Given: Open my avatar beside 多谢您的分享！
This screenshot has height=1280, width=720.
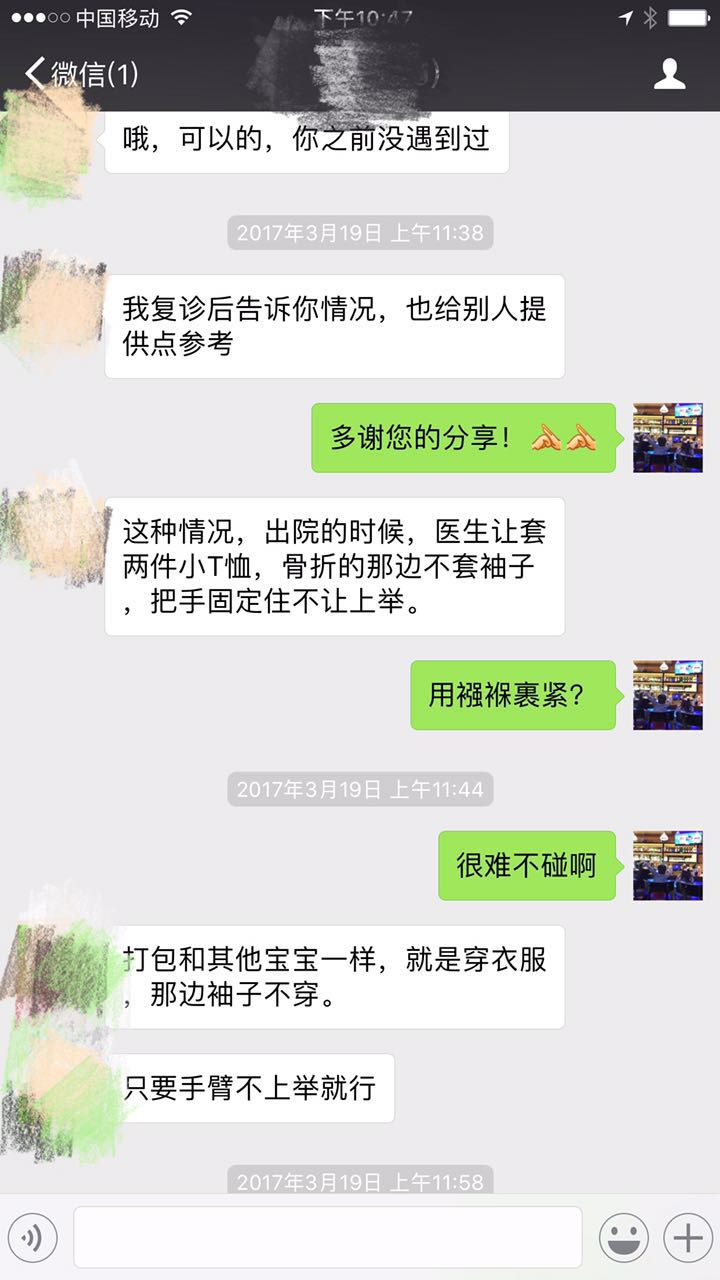Looking at the screenshot, I should pyautogui.click(x=667, y=437).
